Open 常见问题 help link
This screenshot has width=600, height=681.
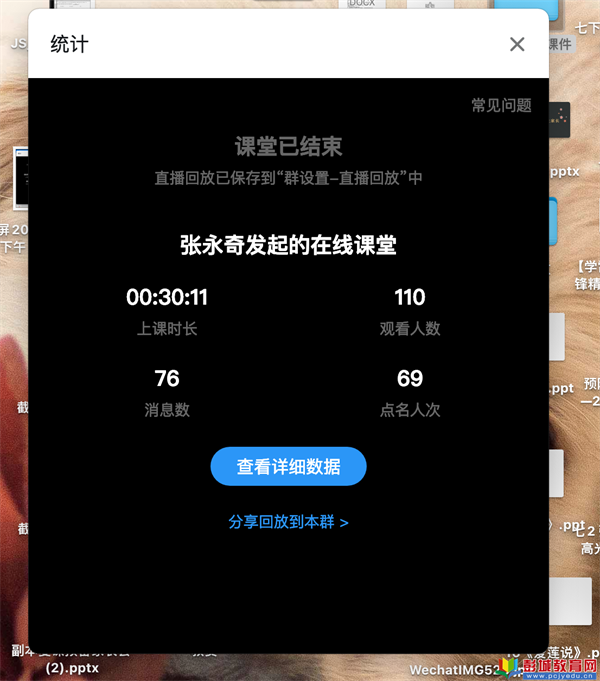click(x=501, y=105)
